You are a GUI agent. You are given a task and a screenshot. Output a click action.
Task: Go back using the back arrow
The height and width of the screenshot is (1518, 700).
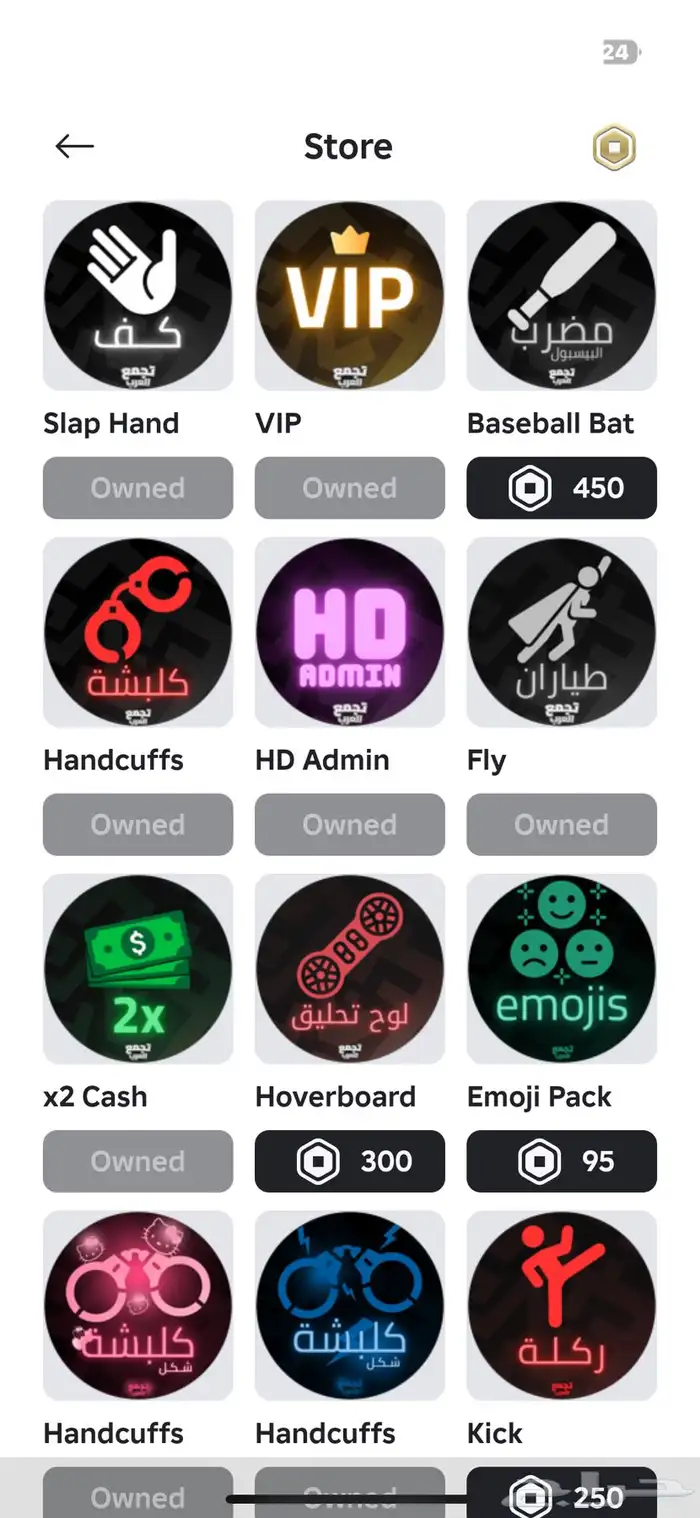[x=74, y=147]
